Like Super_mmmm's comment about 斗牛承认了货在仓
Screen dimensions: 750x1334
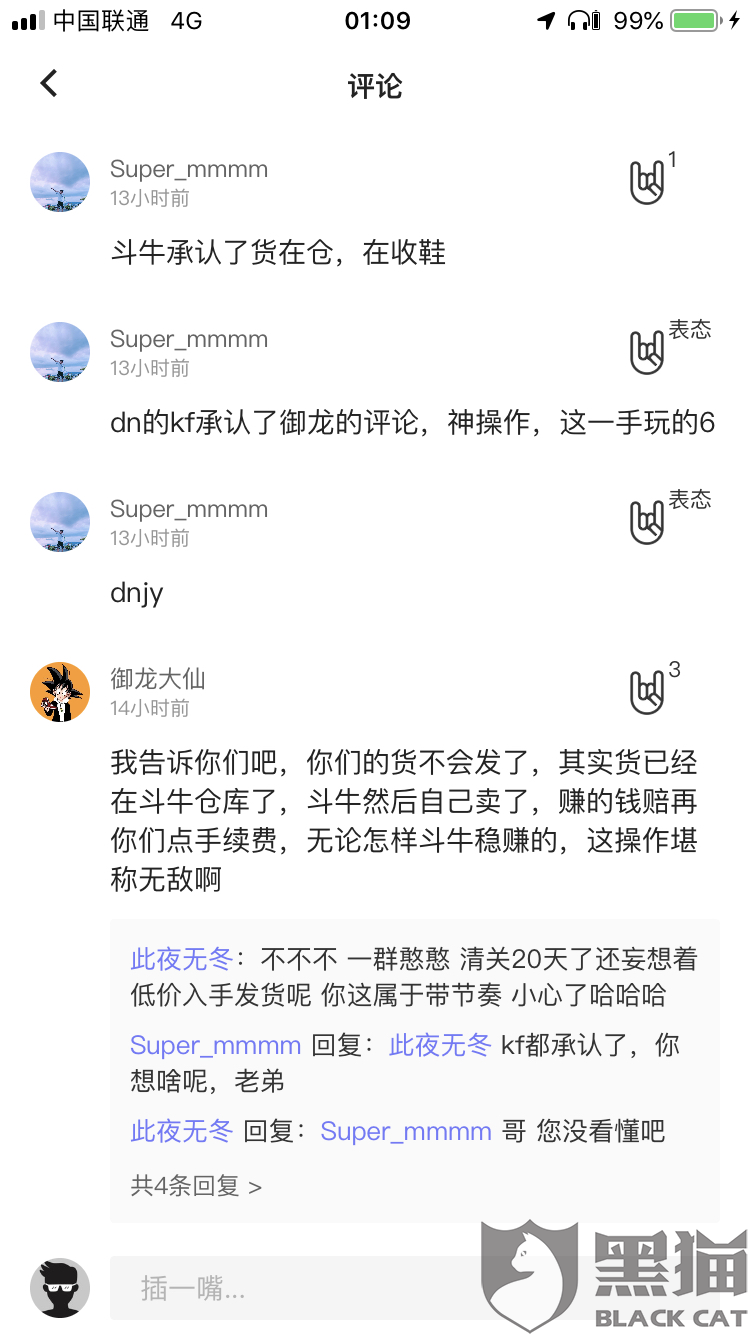[647, 182]
